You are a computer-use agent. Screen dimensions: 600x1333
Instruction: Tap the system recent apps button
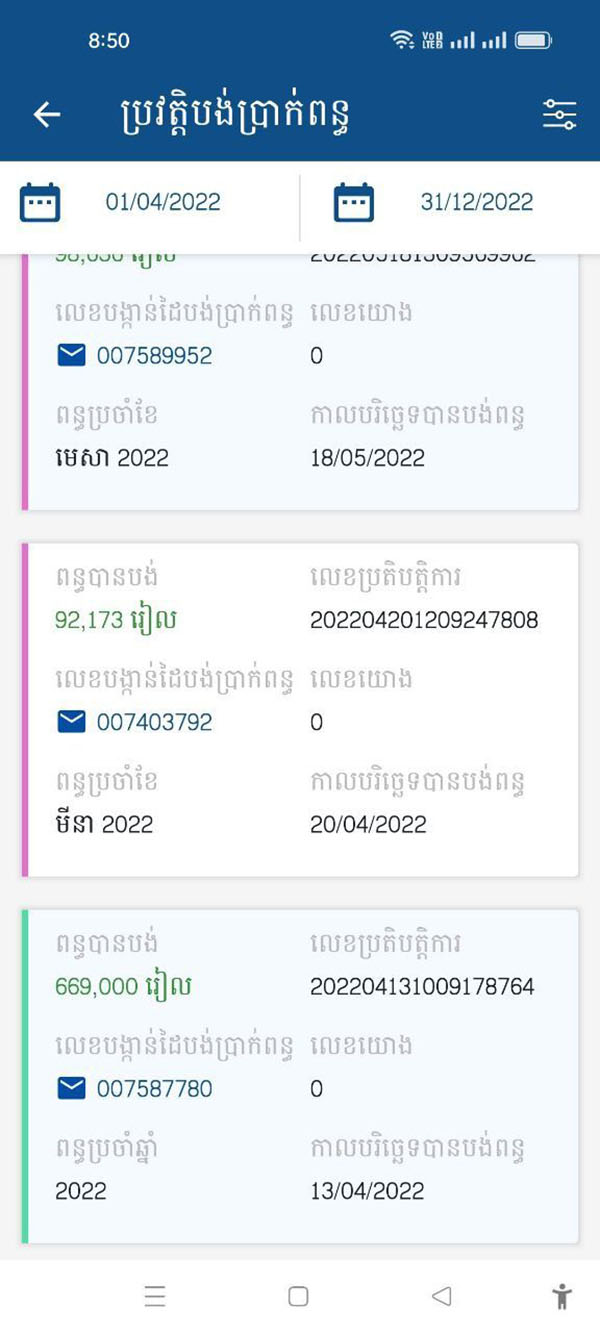(x=155, y=1297)
